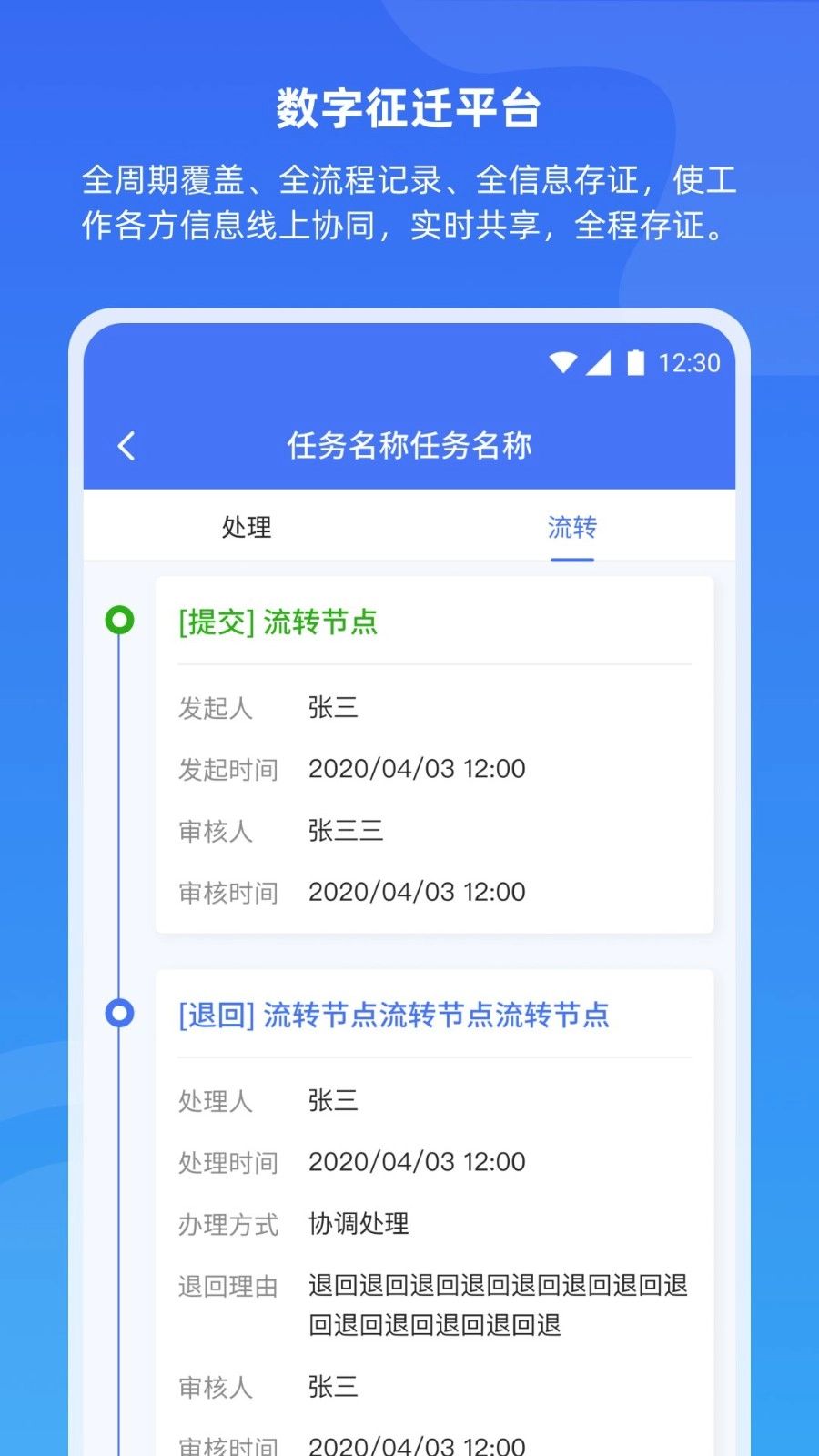Screen dimensions: 819x1456
Task: Tap the green timeline node circle
Action: (x=119, y=621)
